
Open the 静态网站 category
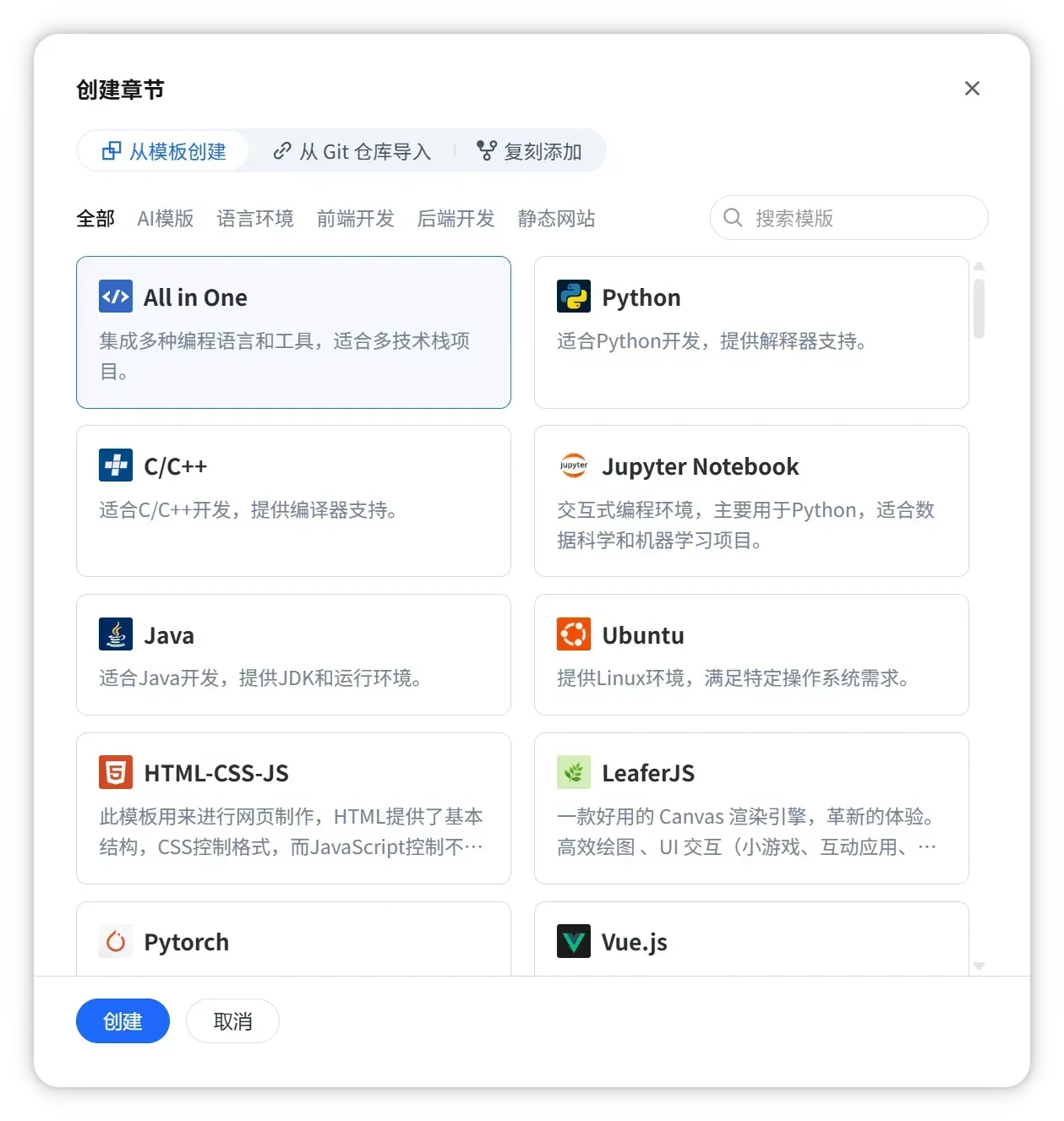point(556,219)
